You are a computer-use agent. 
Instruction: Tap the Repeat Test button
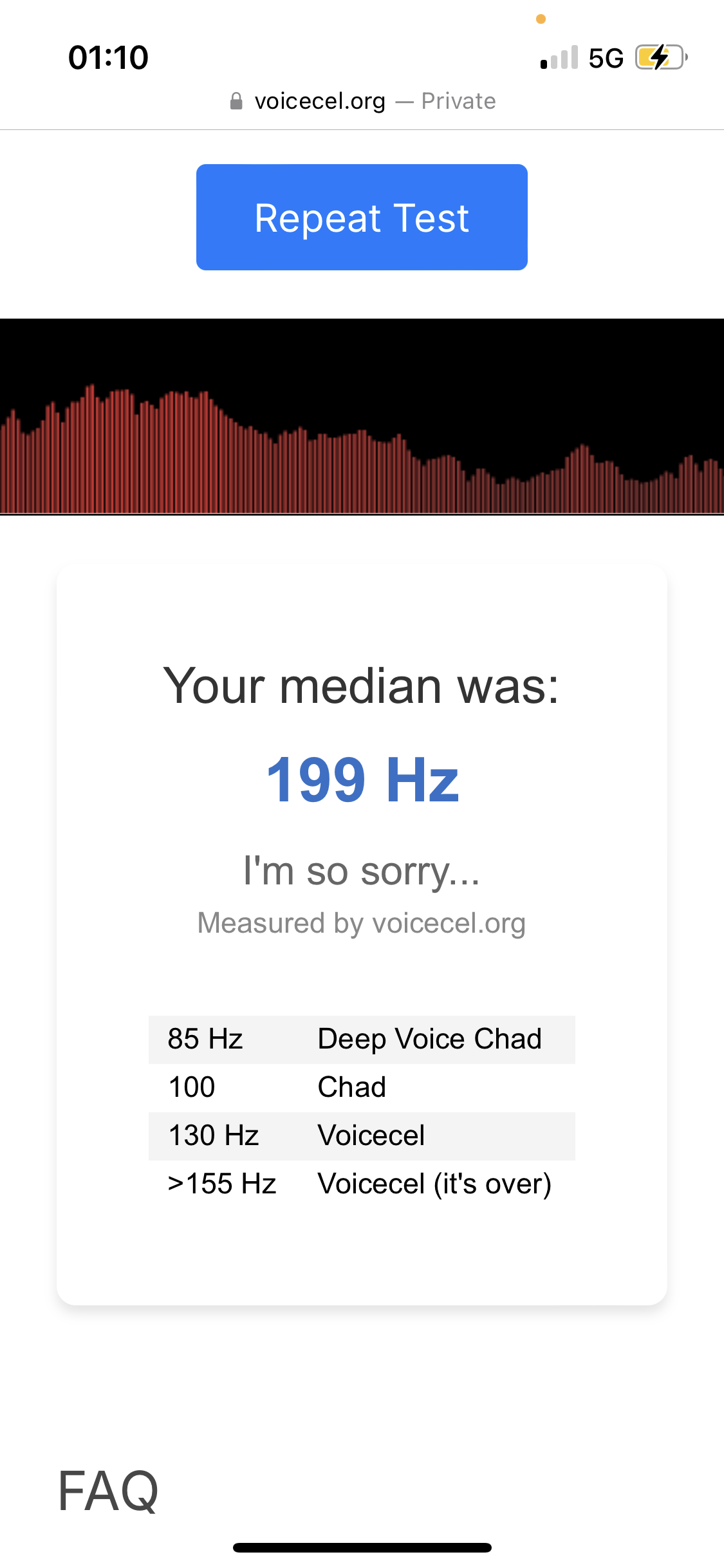362,218
